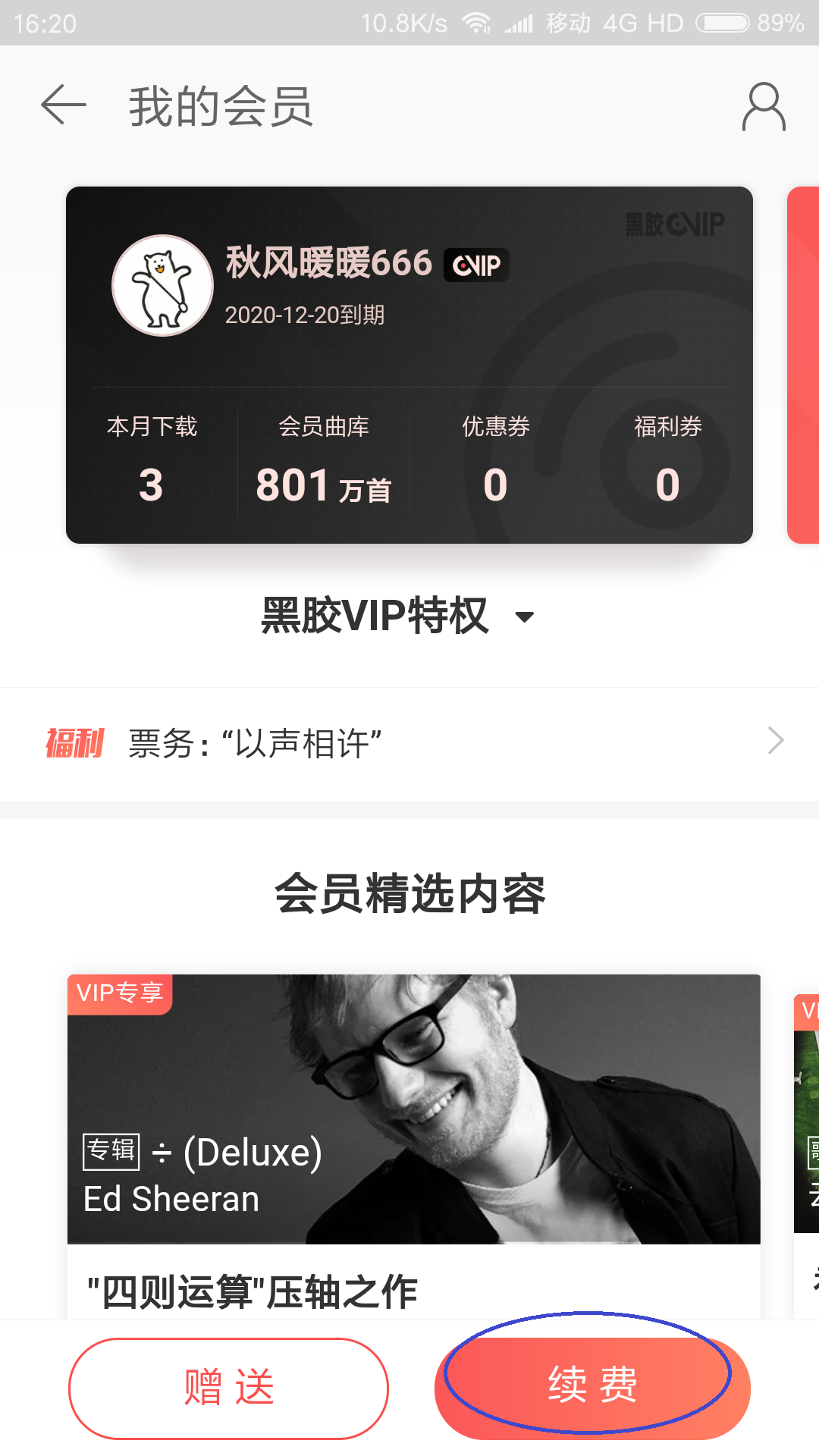
Task: Tap the battery indicator showing 89%
Action: tap(722, 22)
